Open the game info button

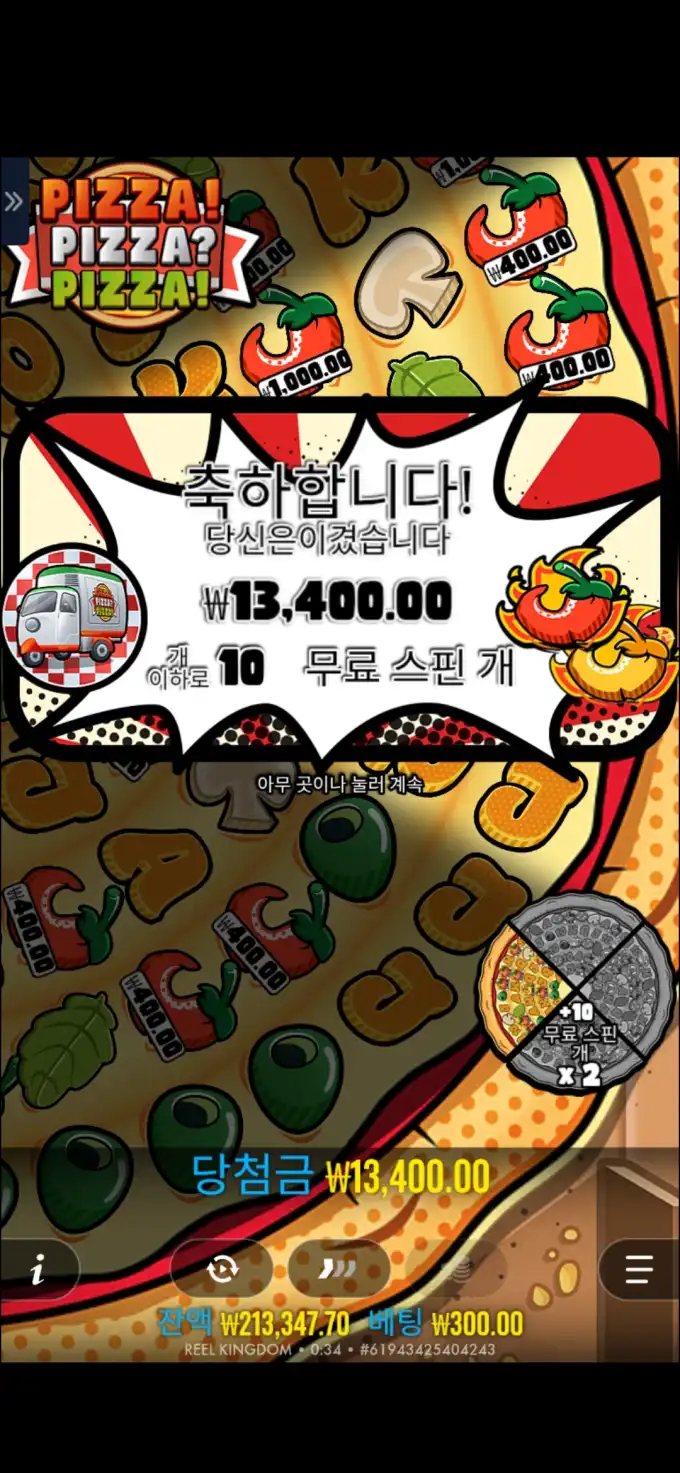click(x=39, y=1270)
